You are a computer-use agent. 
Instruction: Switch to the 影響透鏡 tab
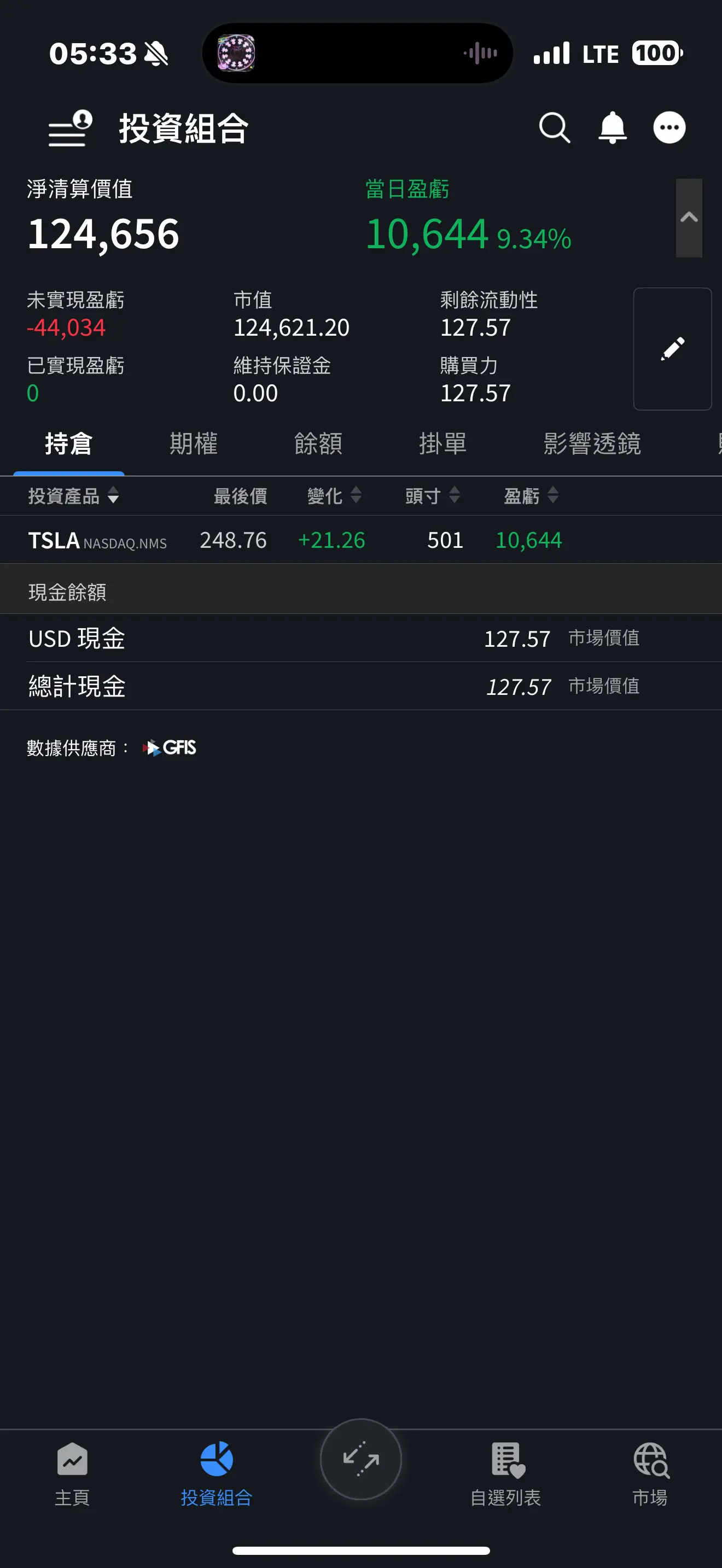click(x=592, y=444)
